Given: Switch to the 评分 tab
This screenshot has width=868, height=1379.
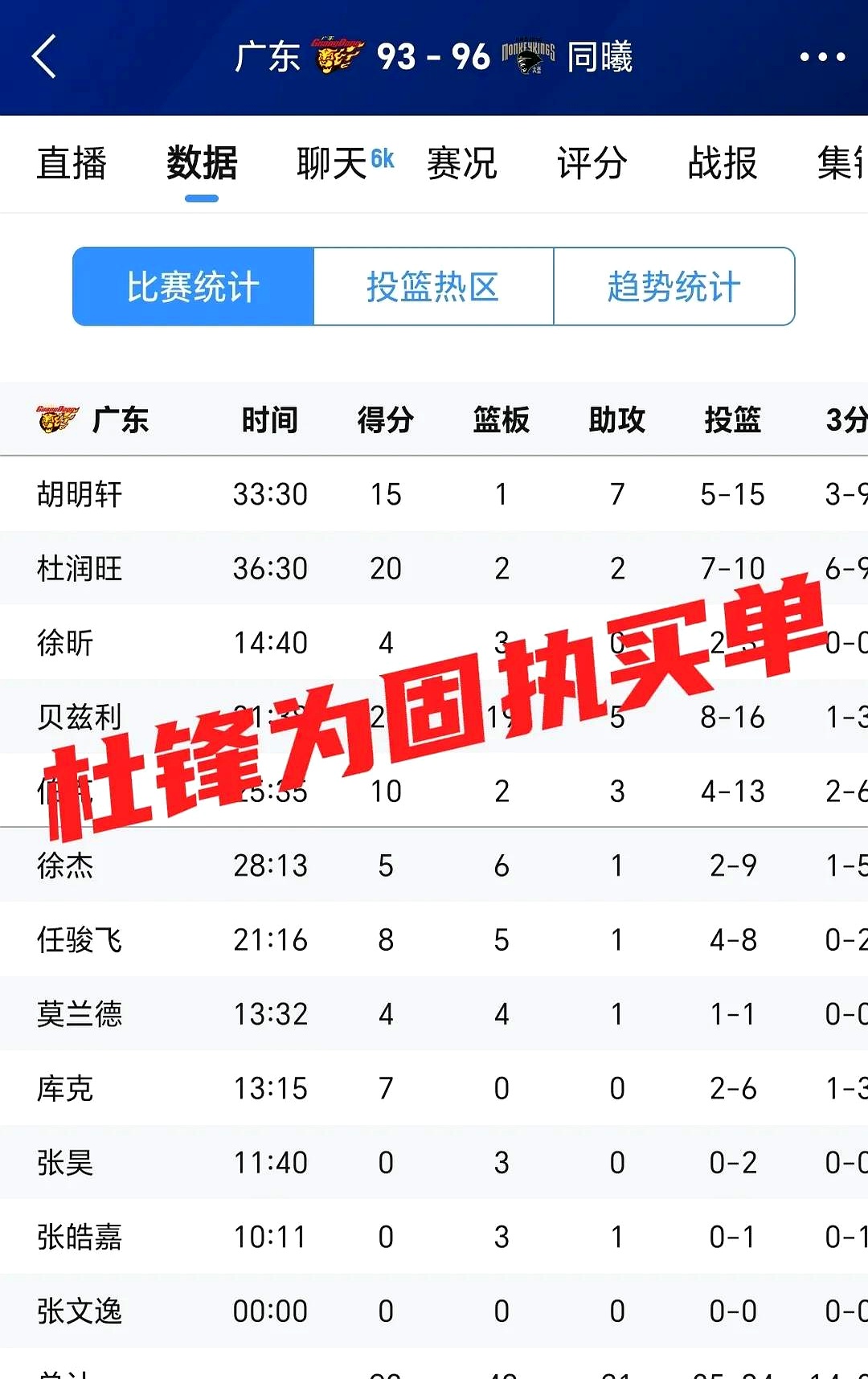Looking at the screenshot, I should pyautogui.click(x=592, y=164).
